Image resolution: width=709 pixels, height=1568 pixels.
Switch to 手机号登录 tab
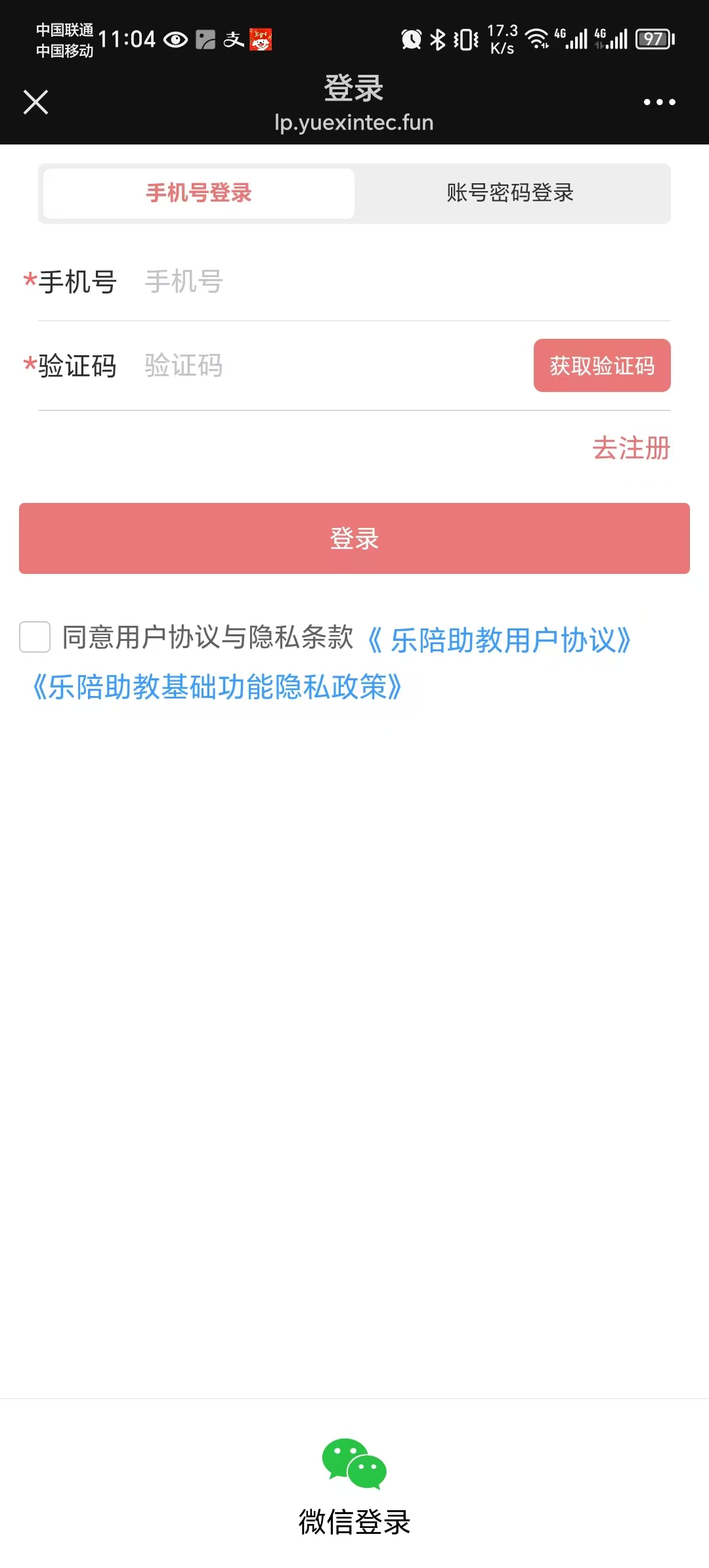(x=199, y=193)
